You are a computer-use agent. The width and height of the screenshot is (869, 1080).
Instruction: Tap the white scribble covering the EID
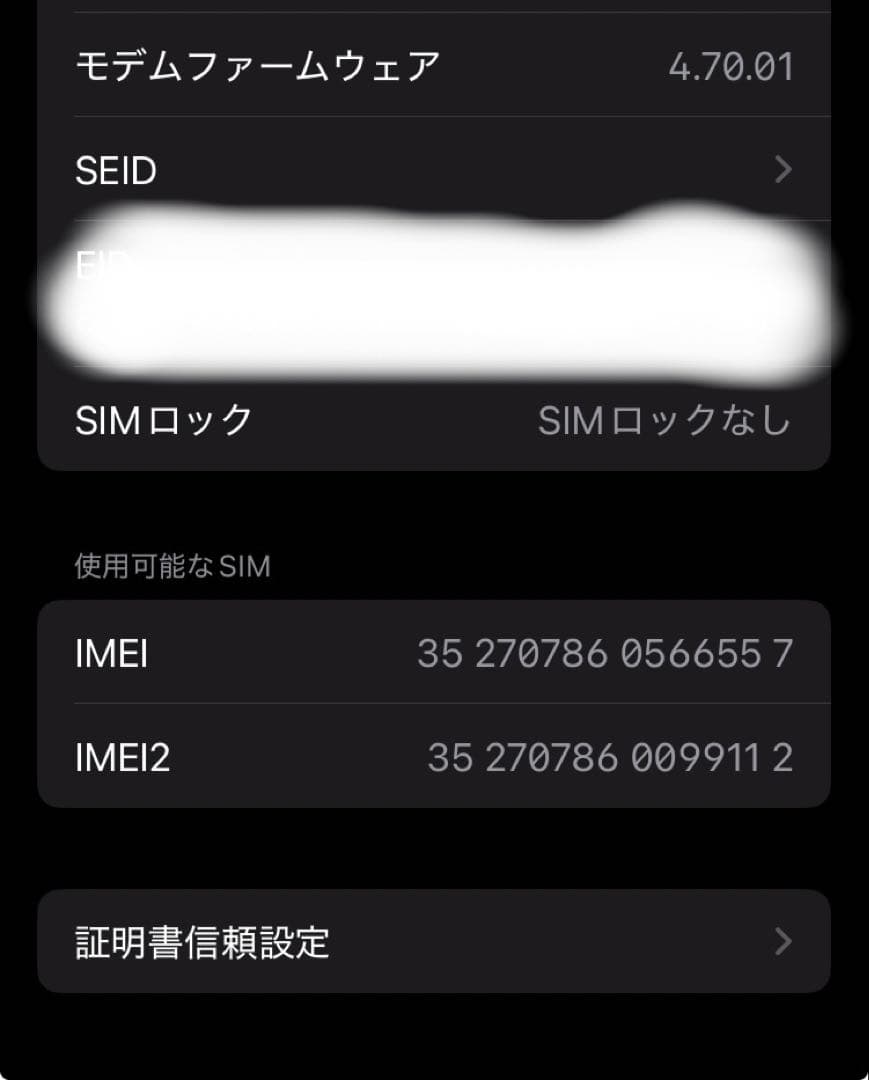pos(440,290)
